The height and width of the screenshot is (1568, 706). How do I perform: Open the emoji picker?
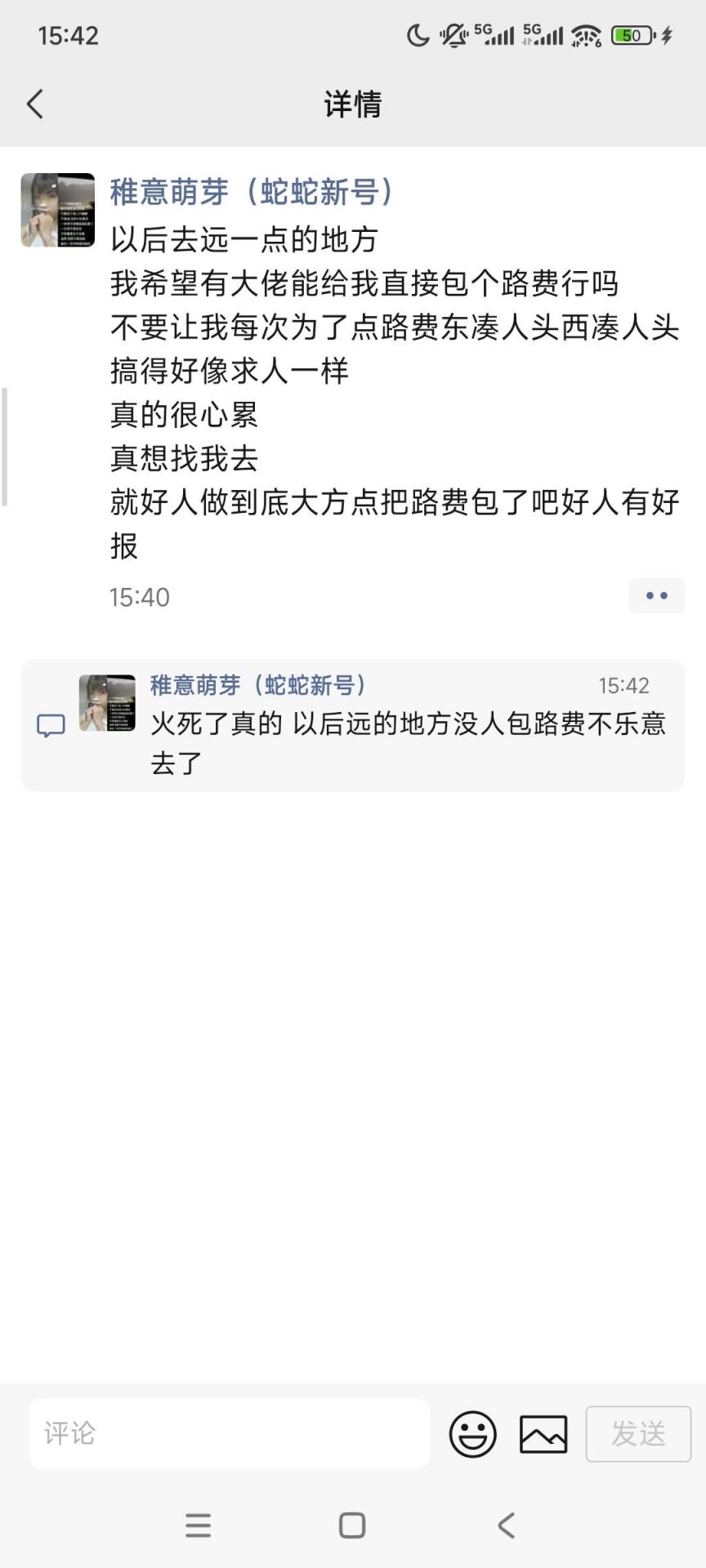pyautogui.click(x=472, y=1434)
